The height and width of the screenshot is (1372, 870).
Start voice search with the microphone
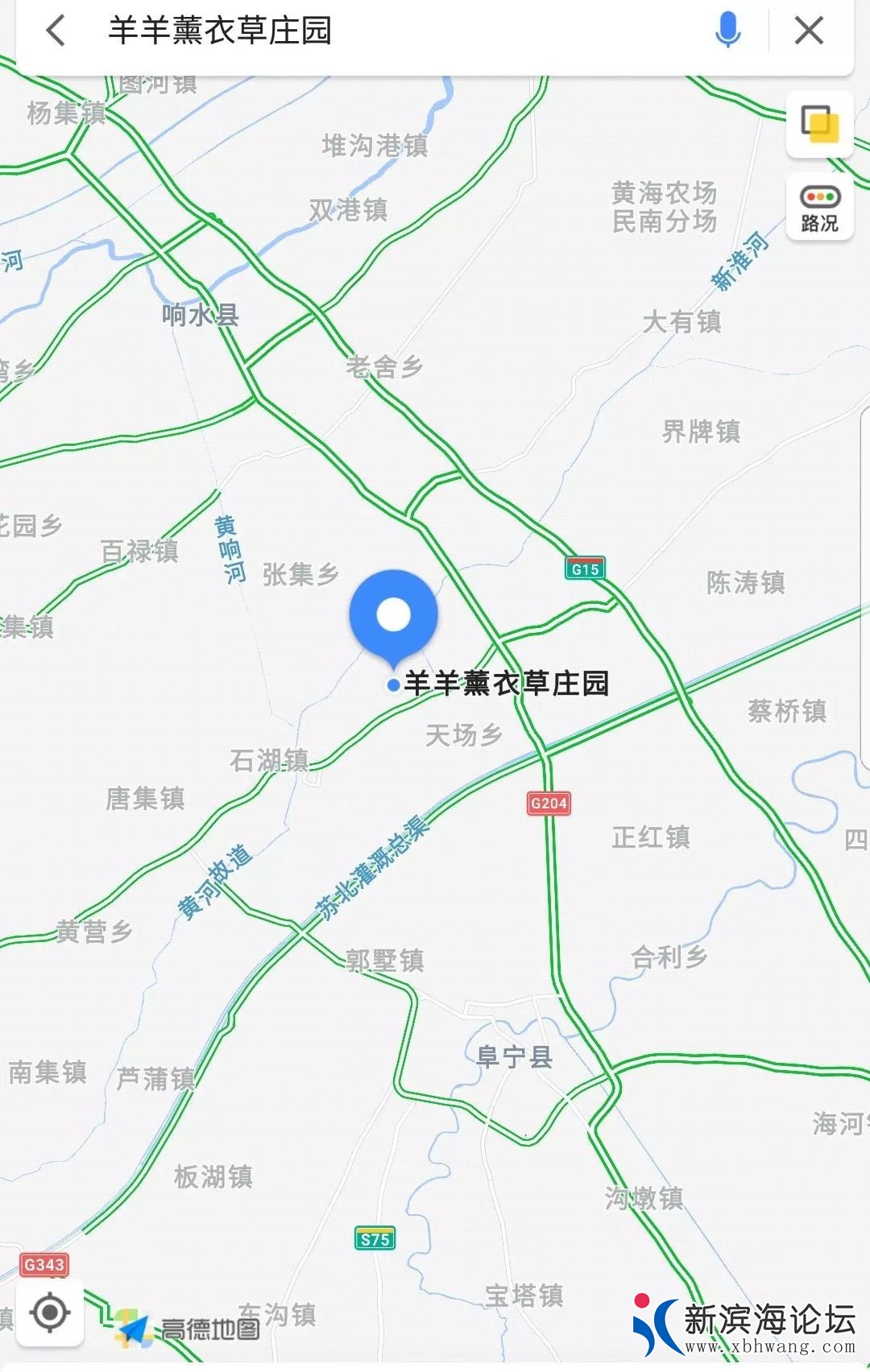click(727, 31)
